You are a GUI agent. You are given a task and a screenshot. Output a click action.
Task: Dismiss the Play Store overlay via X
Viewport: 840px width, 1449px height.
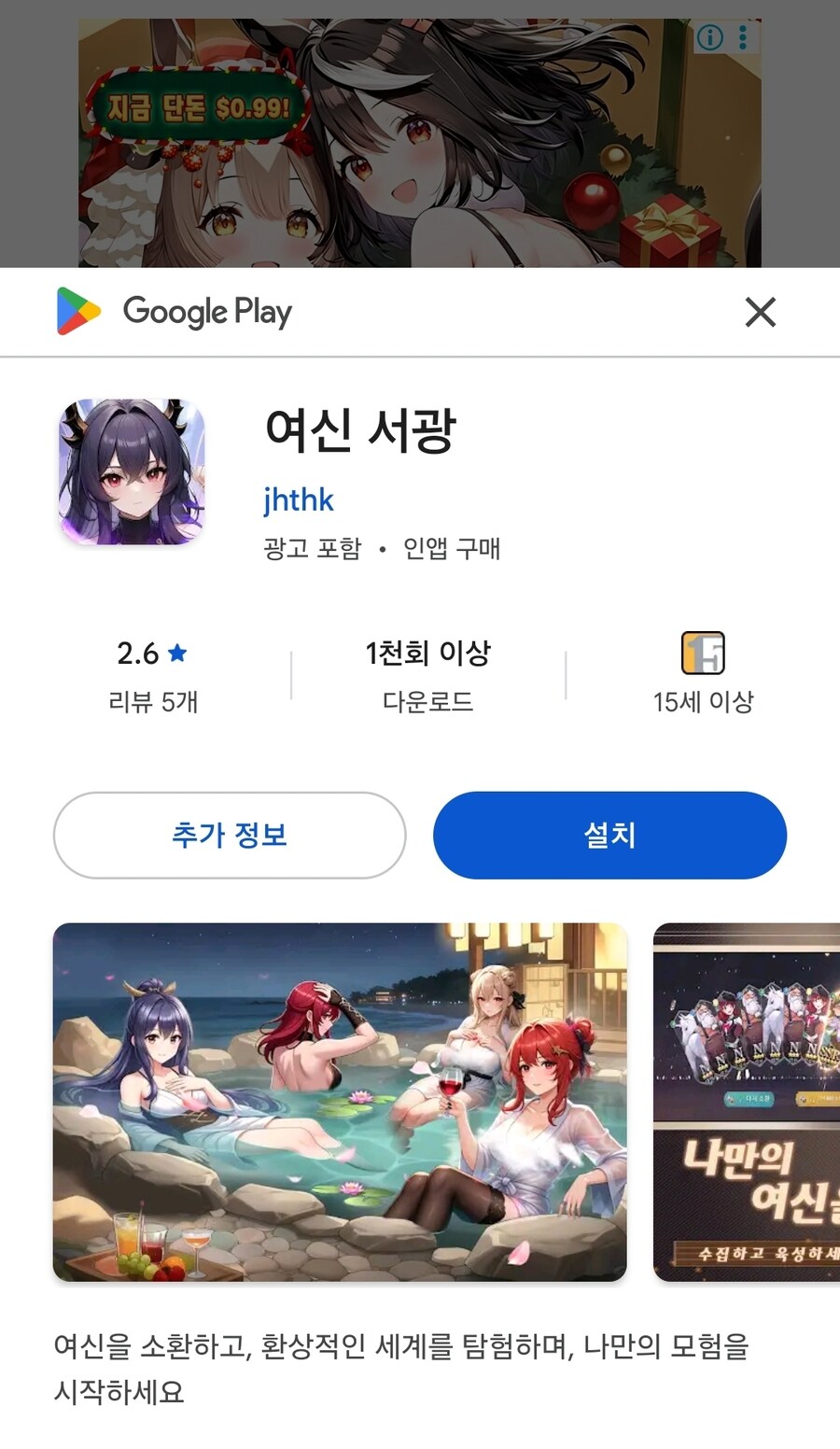(762, 312)
